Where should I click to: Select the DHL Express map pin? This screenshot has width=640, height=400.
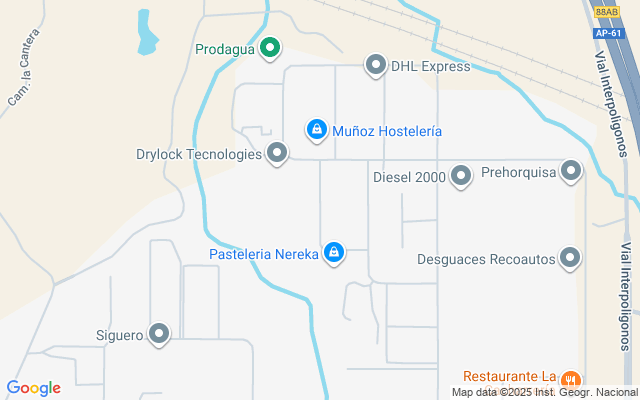point(376,66)
